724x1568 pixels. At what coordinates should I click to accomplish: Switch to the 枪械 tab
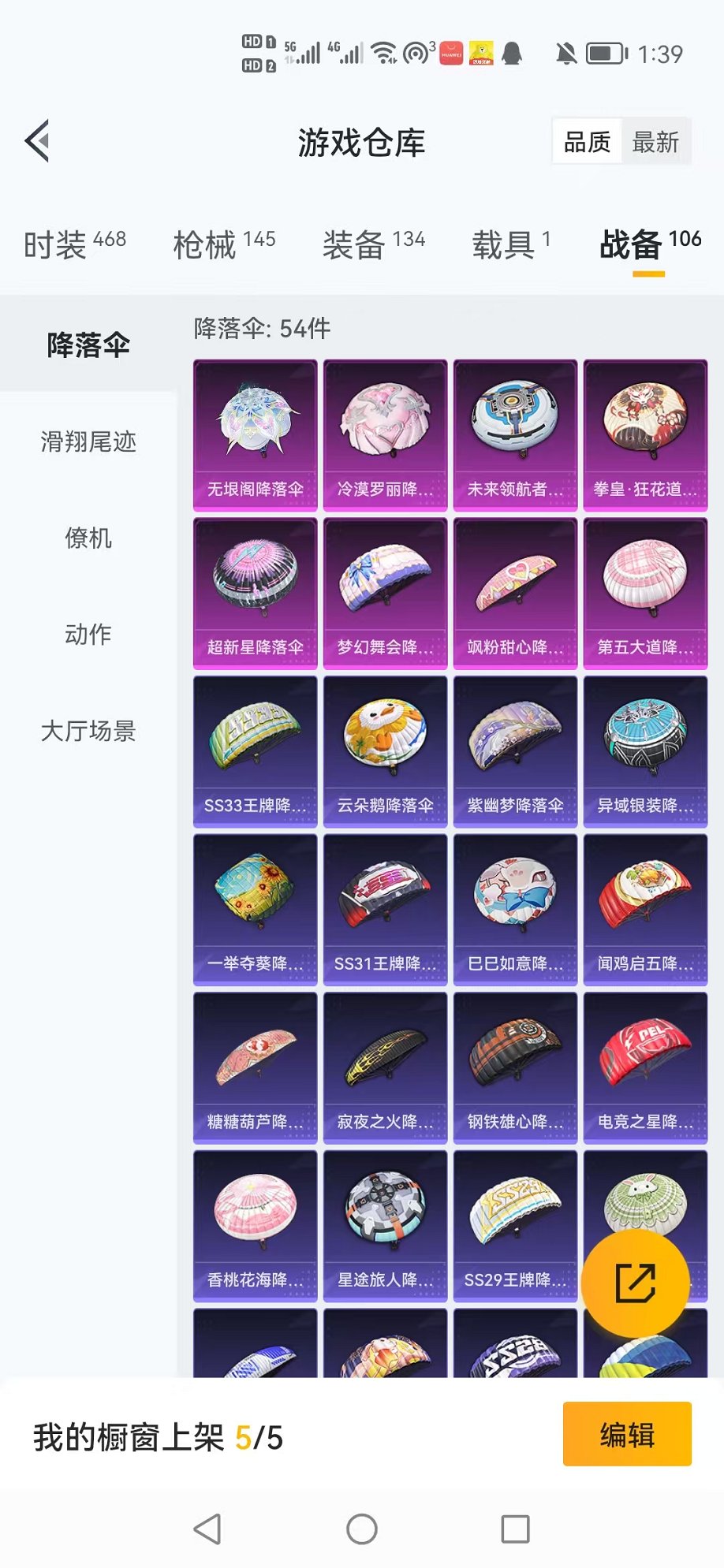224,244
